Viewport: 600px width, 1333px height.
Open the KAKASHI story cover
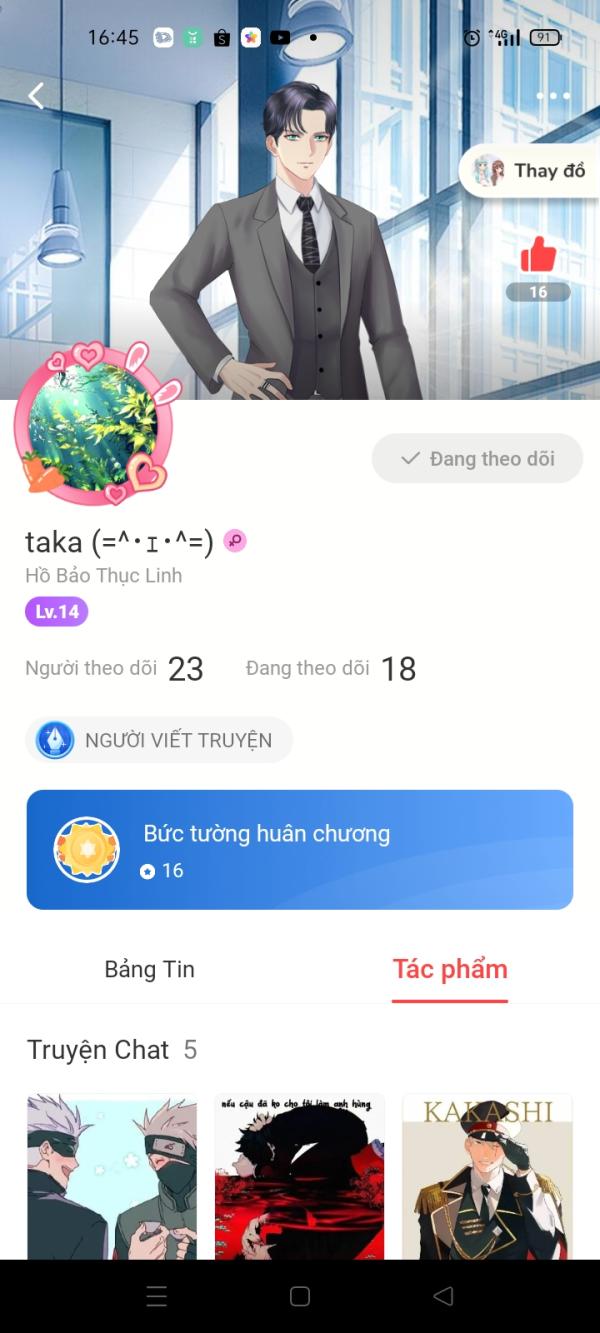point(487,1176)
